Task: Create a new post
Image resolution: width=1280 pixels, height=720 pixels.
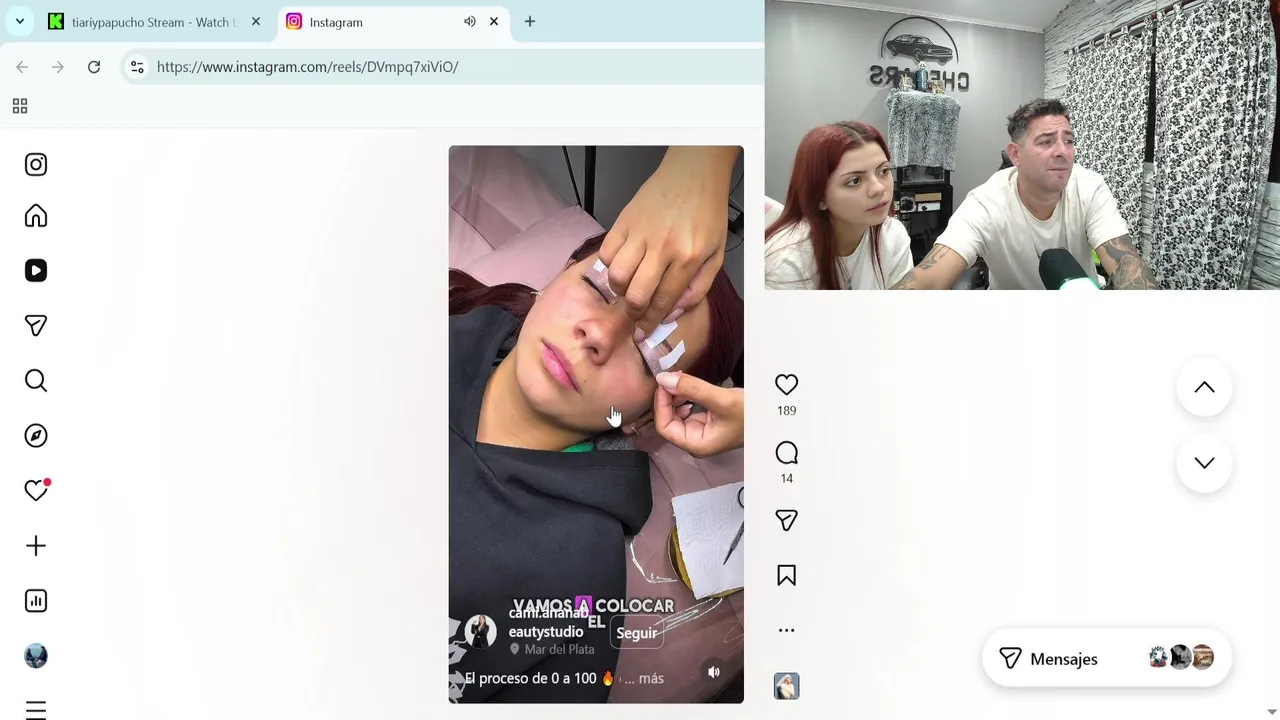Action: pos(36,546)
